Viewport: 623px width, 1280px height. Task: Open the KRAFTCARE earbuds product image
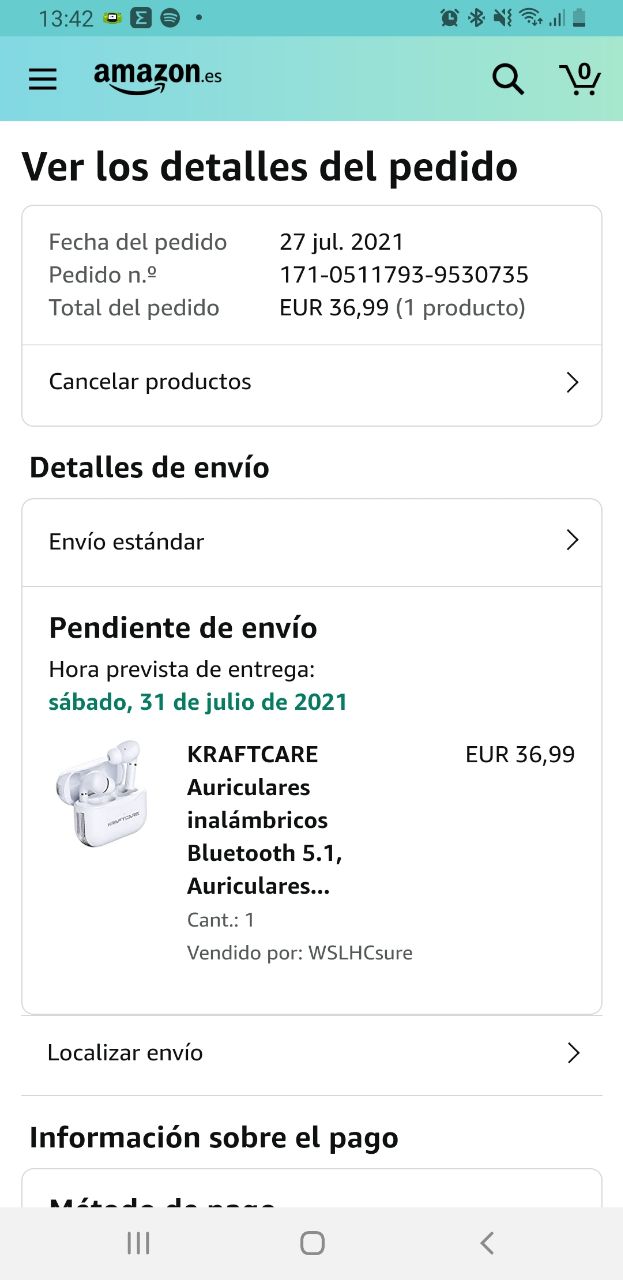(x=101, y=795)
